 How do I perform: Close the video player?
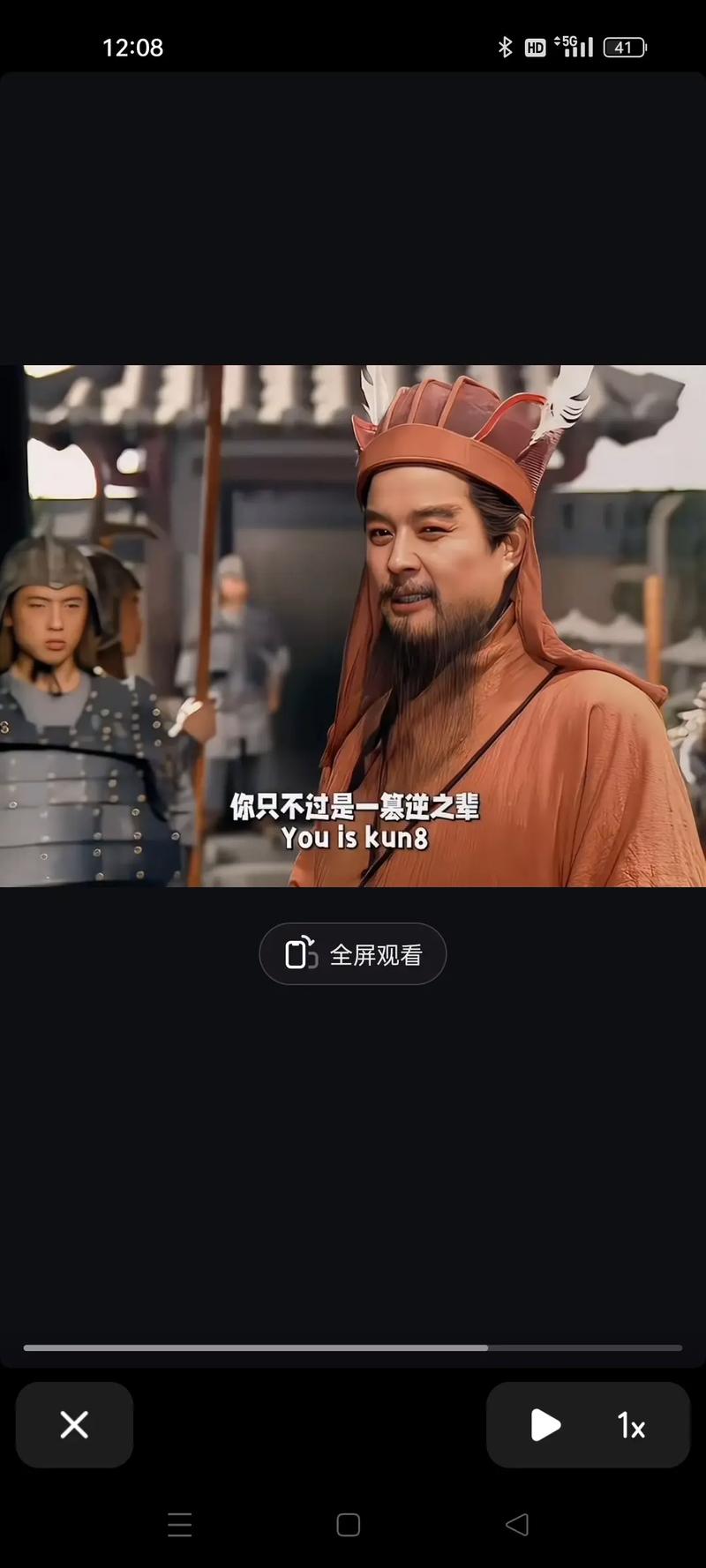[74, 1424]
